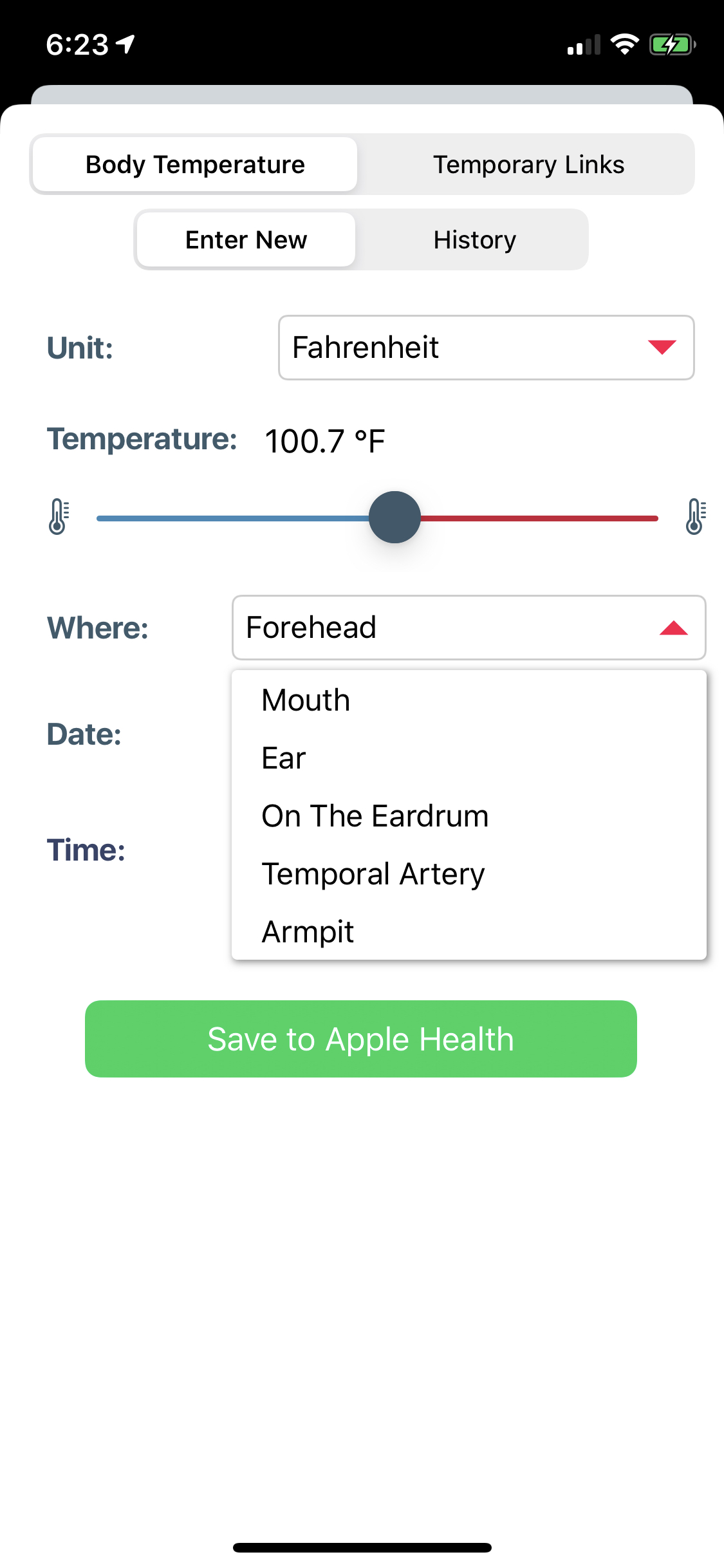Tap the temperature slider handle
This screenshot has width=724, height=1568.
394,518
